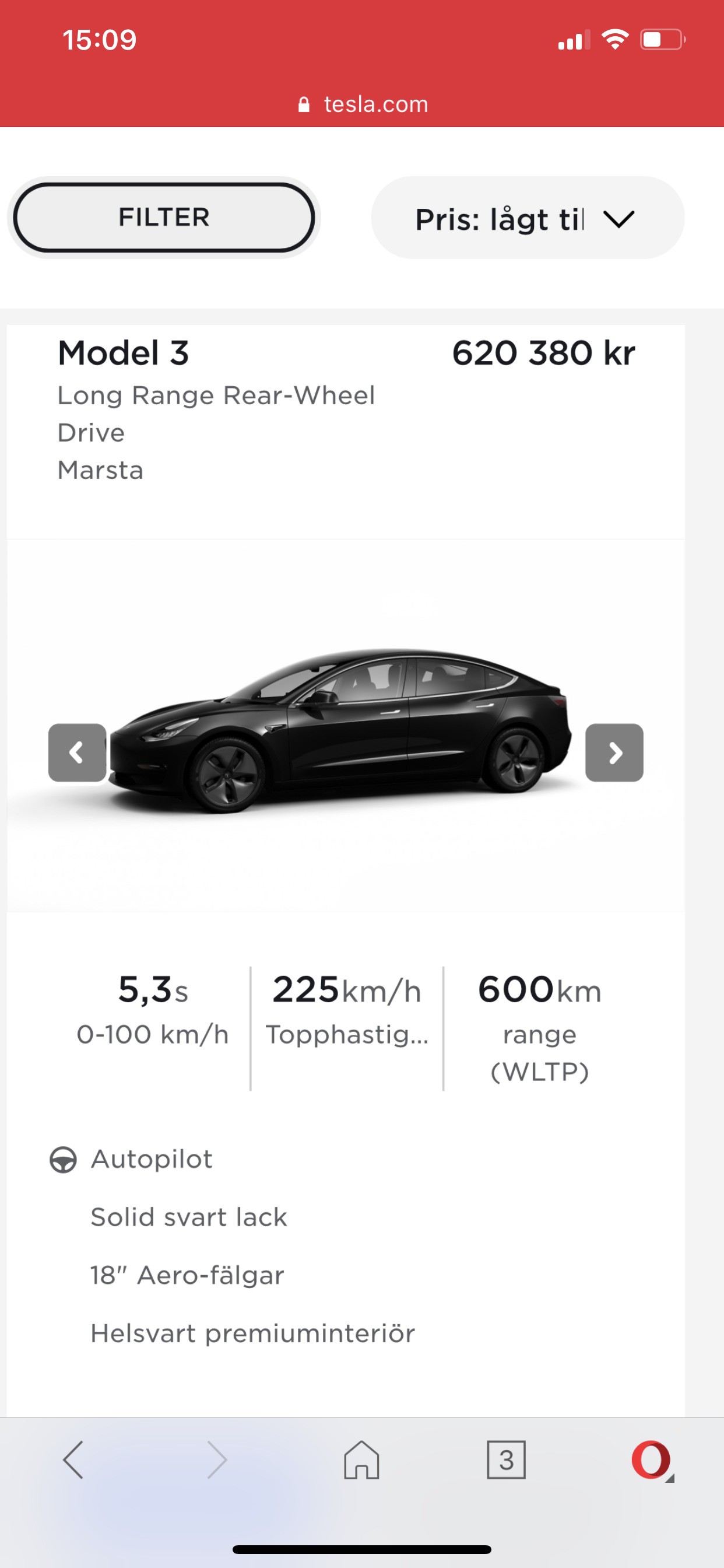Open the tab switcher showing 3 tabs
Viewport: 724px width, 1568px height.
[x=505, y=1459]
